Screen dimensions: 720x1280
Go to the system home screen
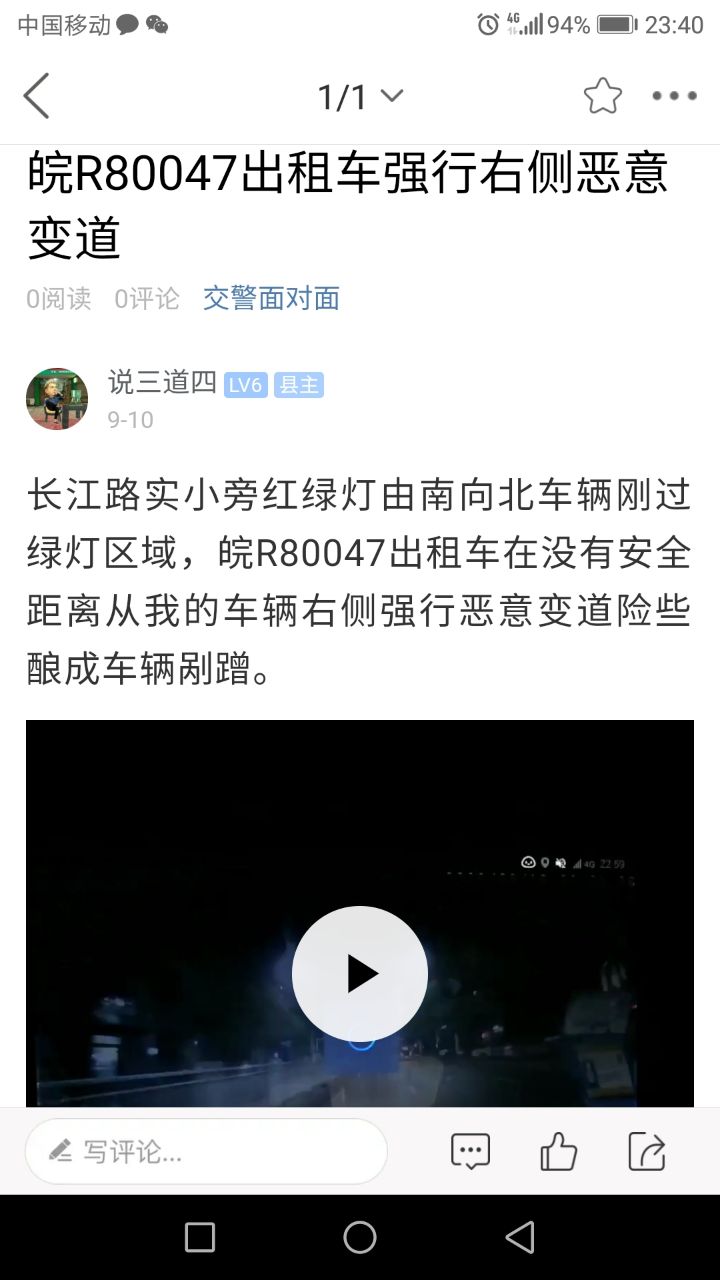coord(360,1238)
